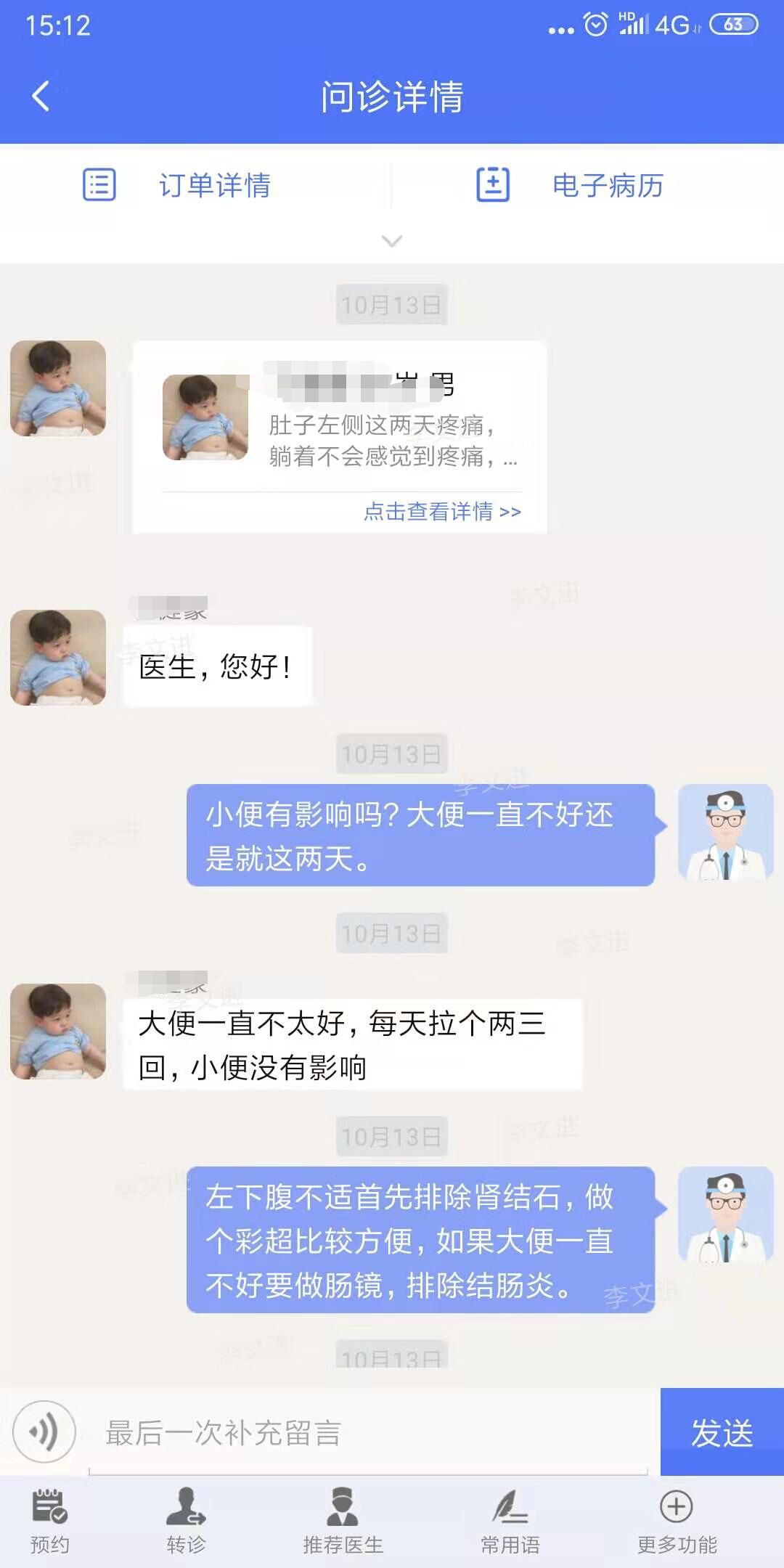Send the message with 发送
Image resolution: width=784 pixels, height=1568 pixels.
point(722,1432)
